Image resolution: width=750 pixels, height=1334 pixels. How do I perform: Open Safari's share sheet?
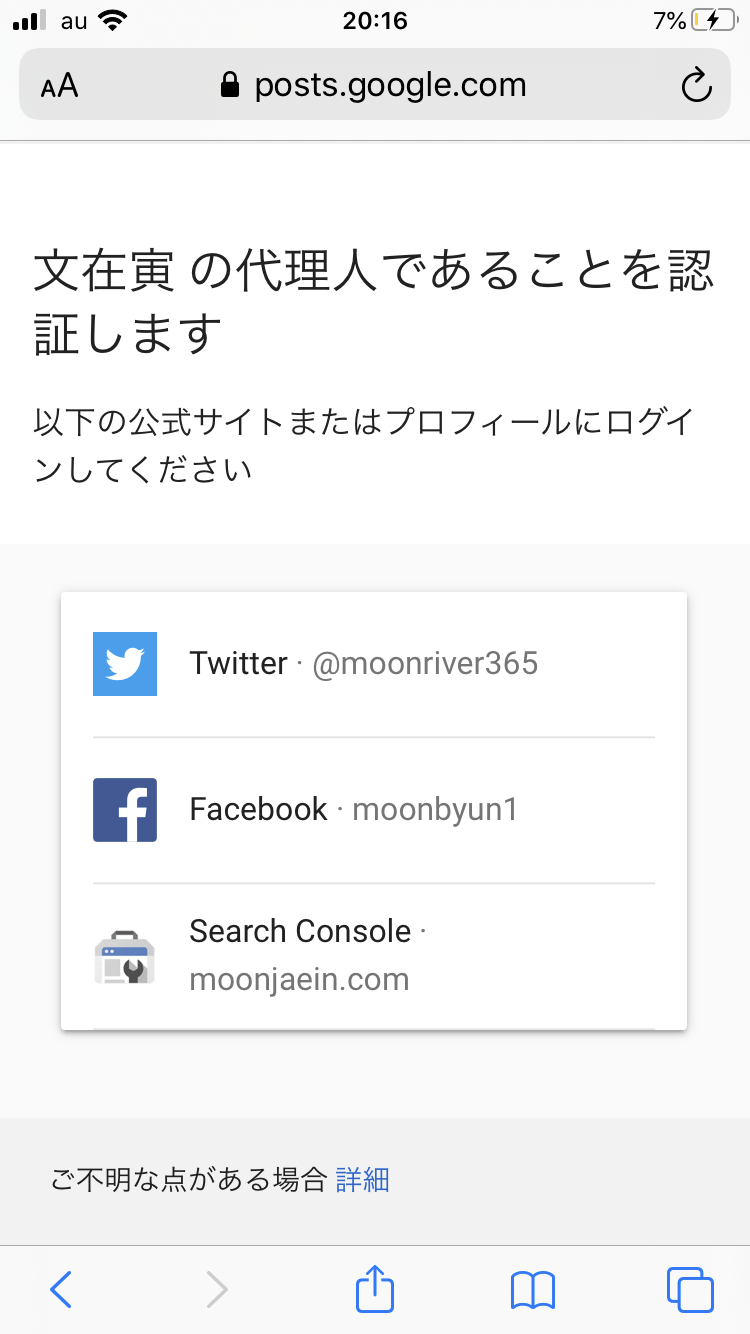point(375,1288)
